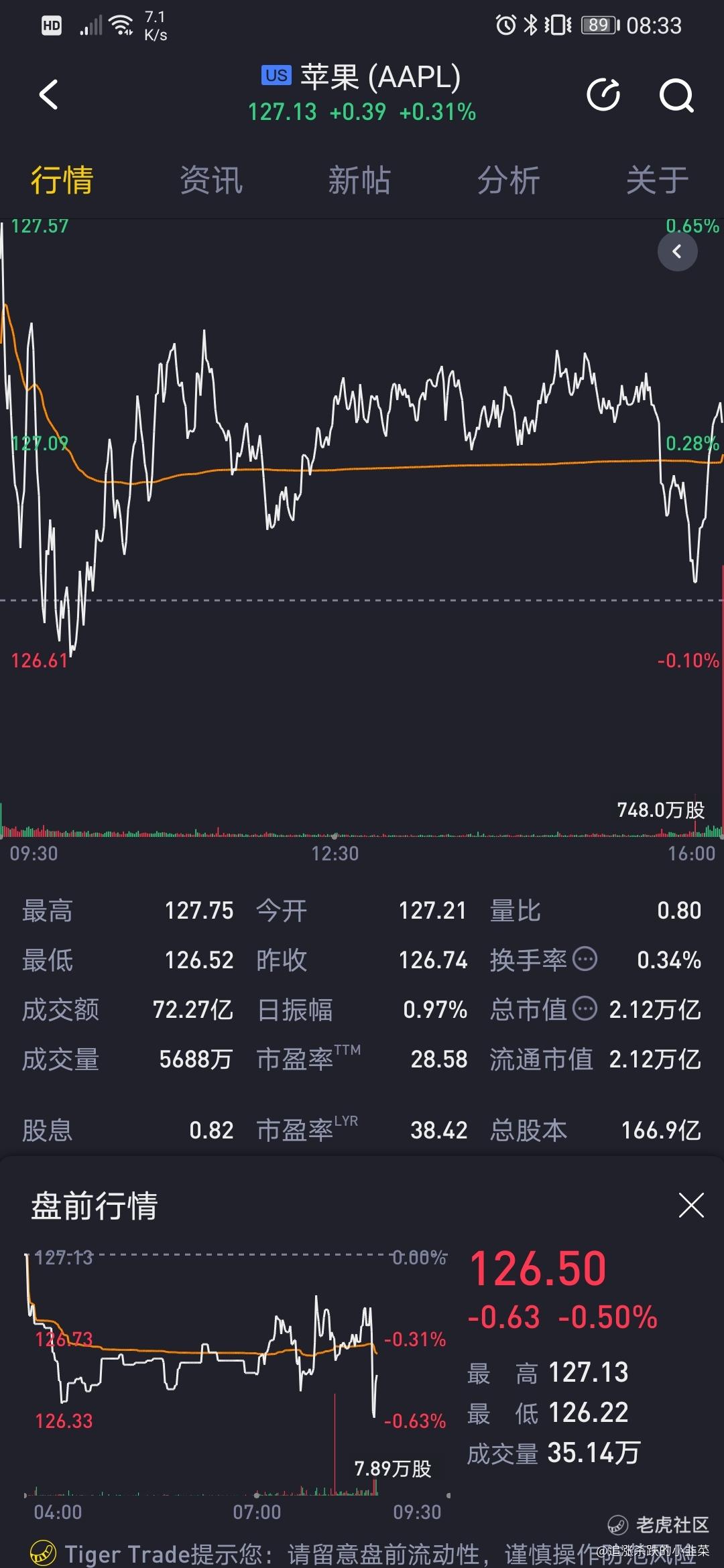Refresh the AAPL quote

[x=603, y=94]
